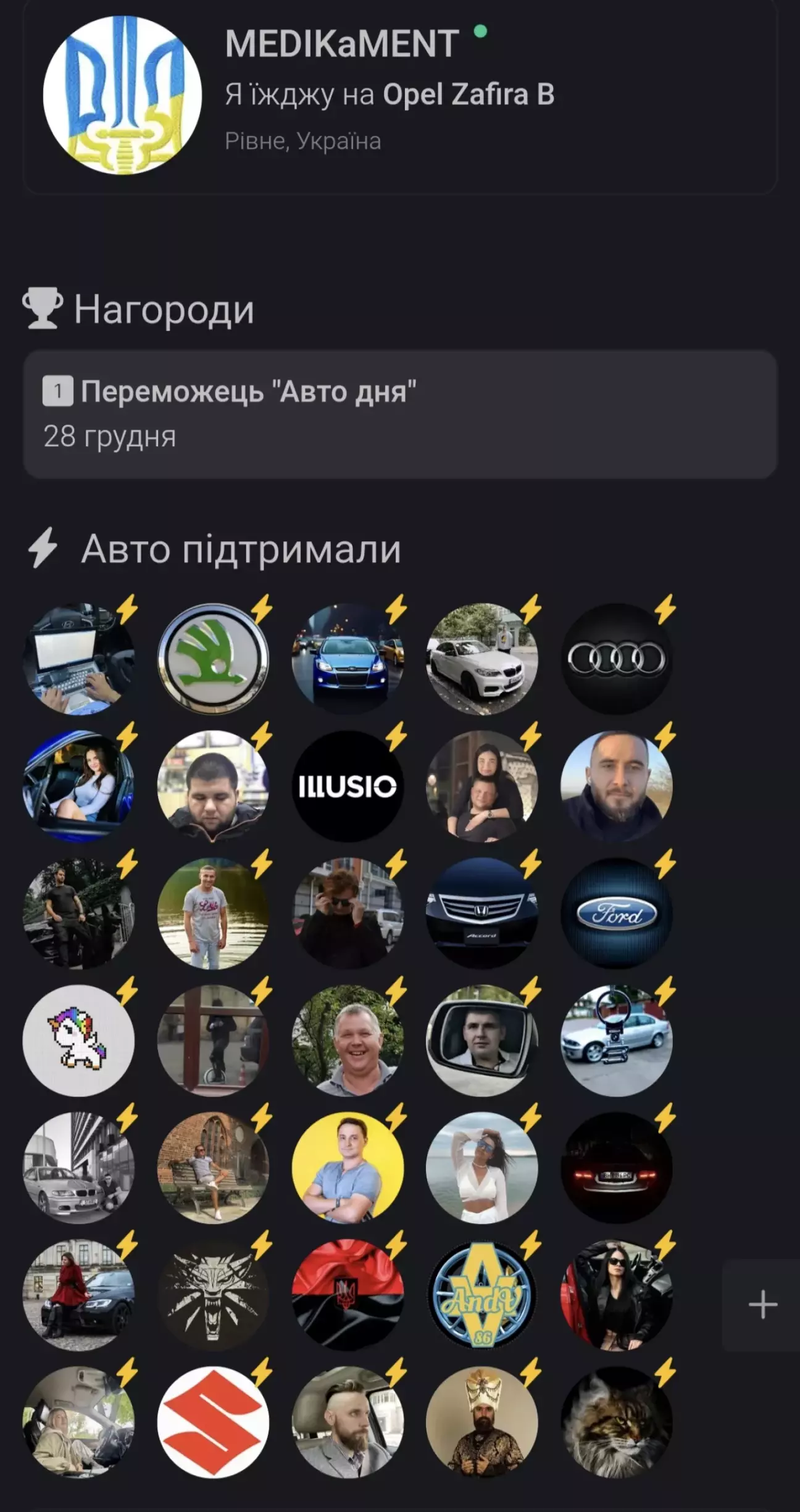Open the pixel unicorn supporter avatar
The height and width of the screenshot is (1512, 800).
78,1041
